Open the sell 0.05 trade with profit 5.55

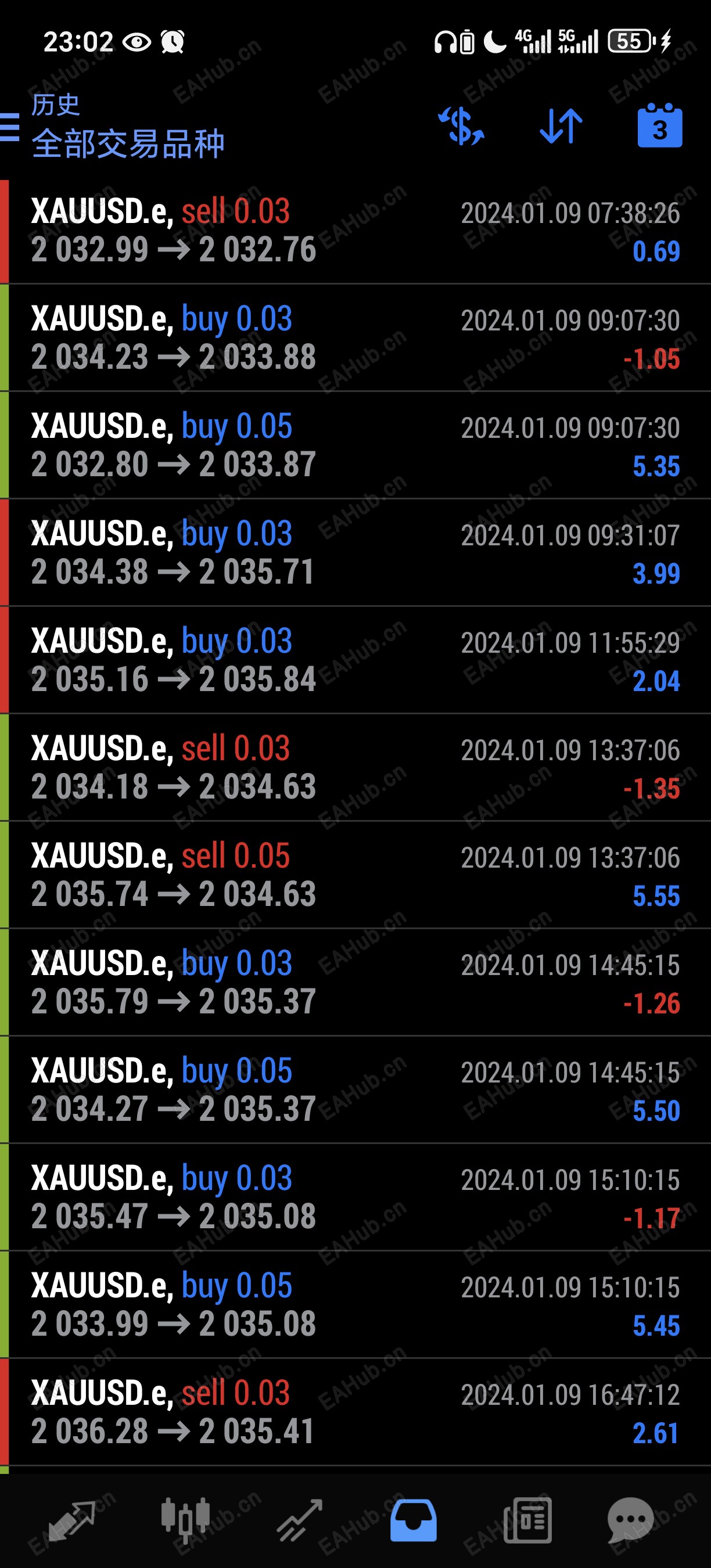pyautogui.click(x=355, y=875)
